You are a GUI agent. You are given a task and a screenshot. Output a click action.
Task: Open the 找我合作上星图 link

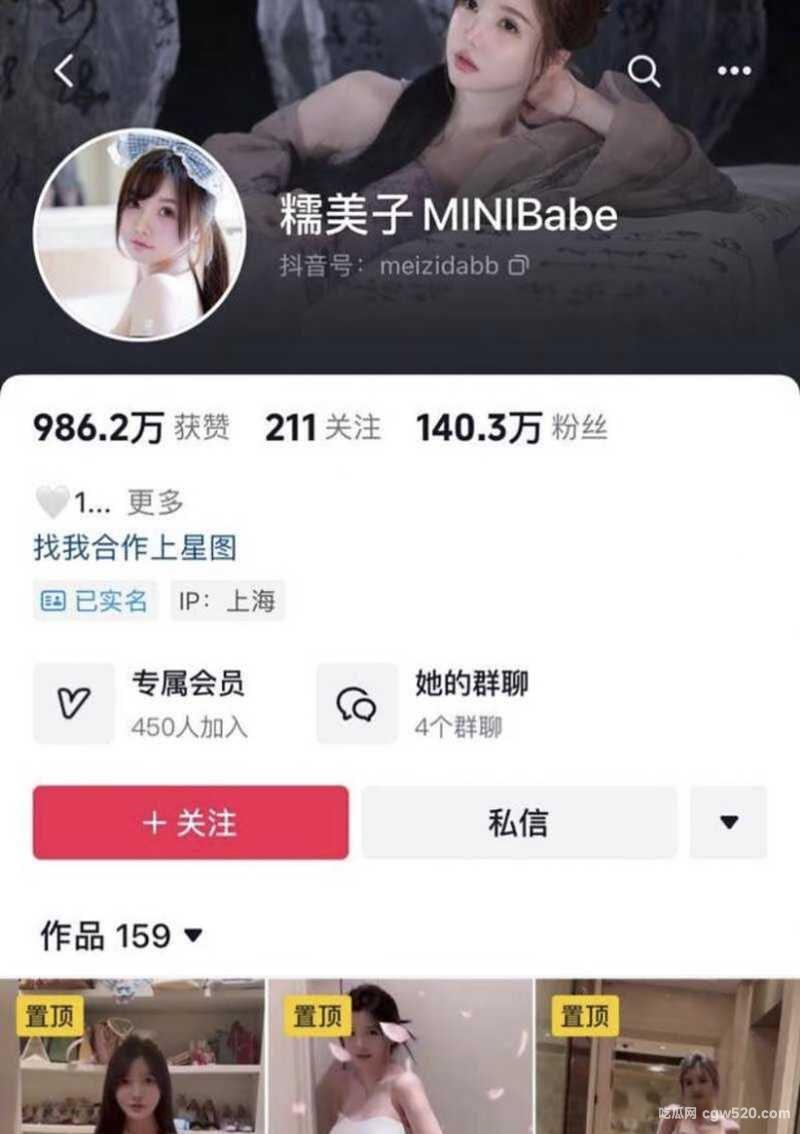[135, 547]
